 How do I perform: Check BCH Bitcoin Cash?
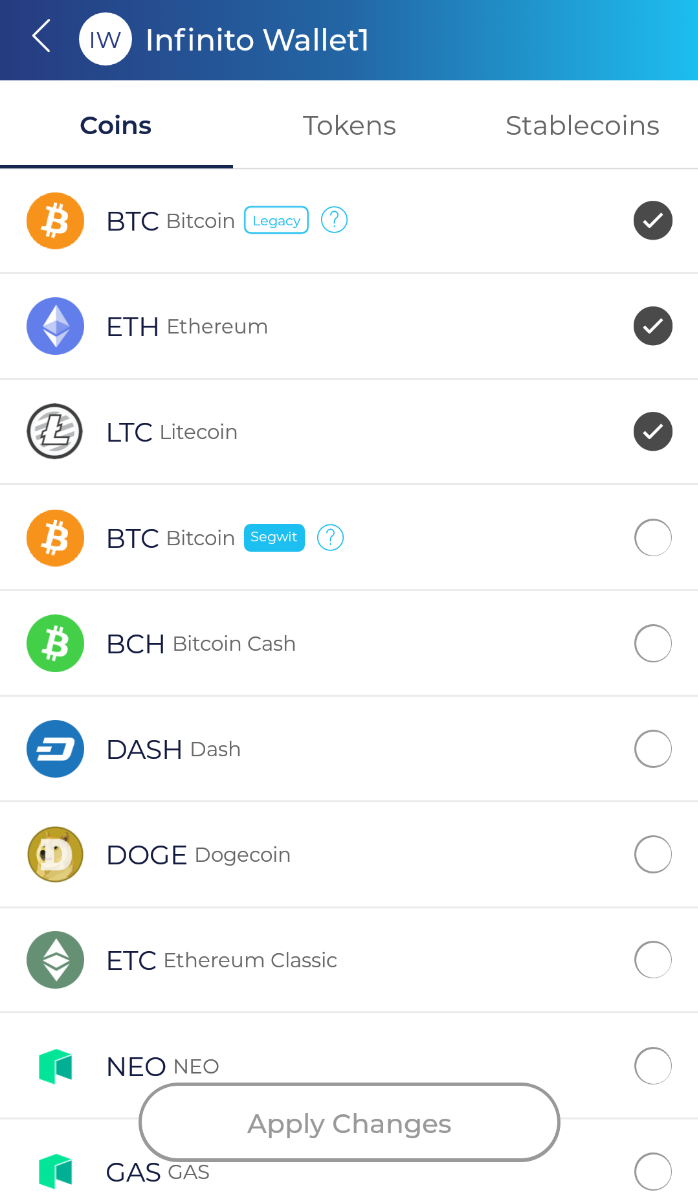[x=653, y=643]
